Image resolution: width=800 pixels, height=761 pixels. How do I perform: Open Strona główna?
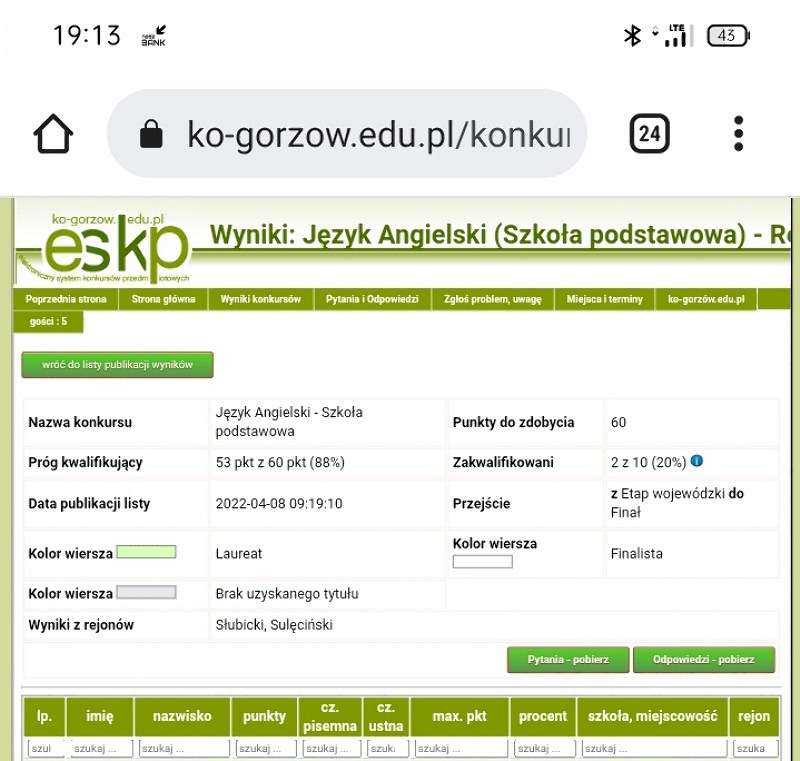[x=163, y=299]
